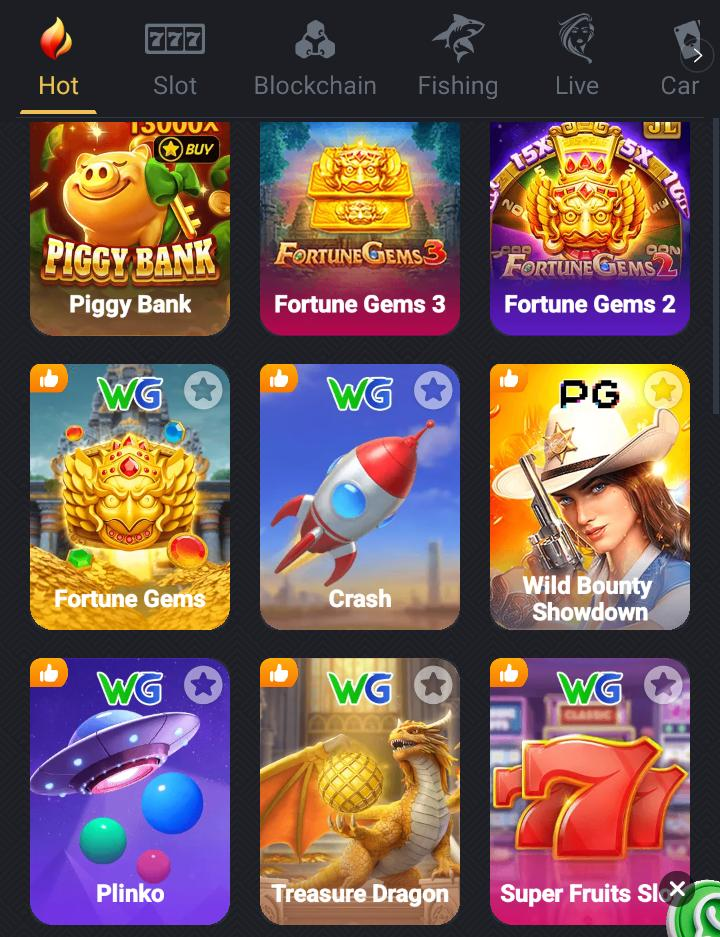
Task: Select the Live tab
Action: pos(577,60)
